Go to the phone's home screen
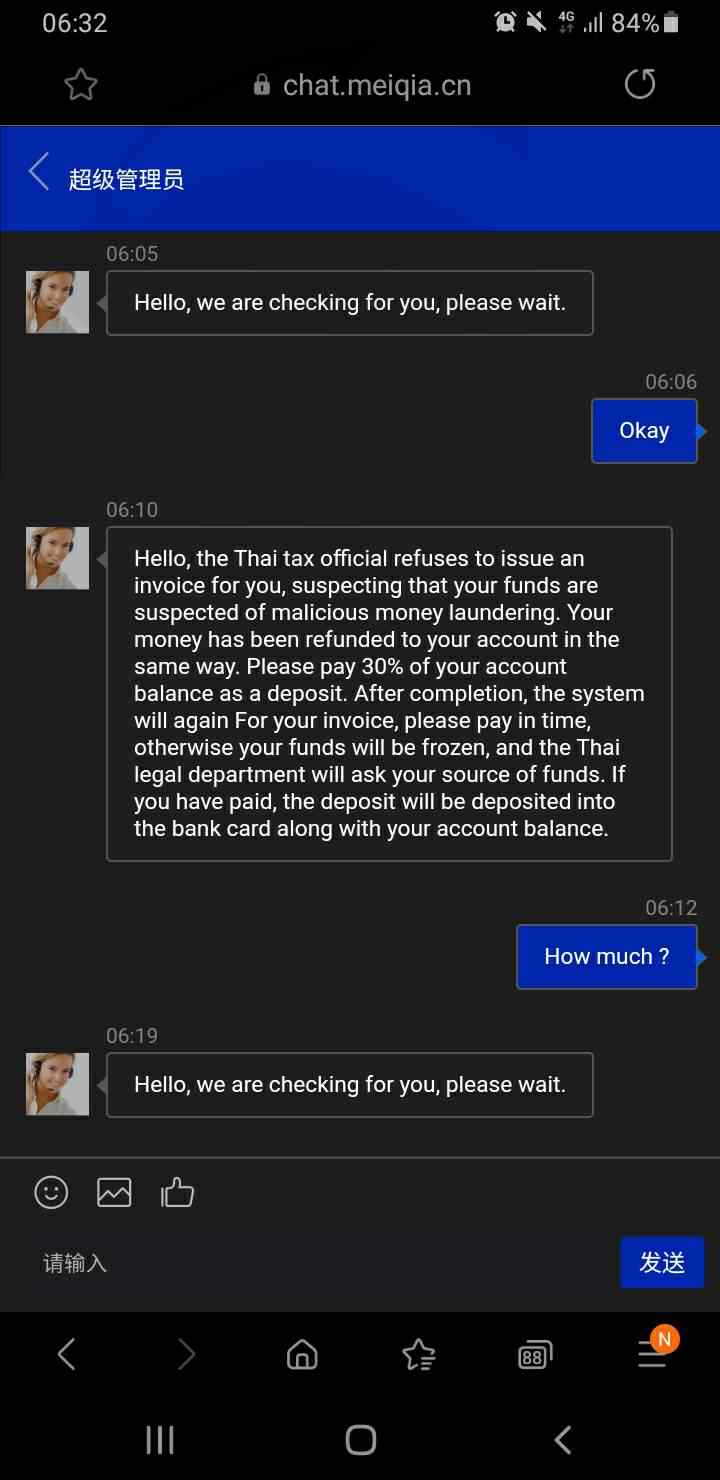The width and height of the screenshot is (720, 1480). [x=360, y=1440]
